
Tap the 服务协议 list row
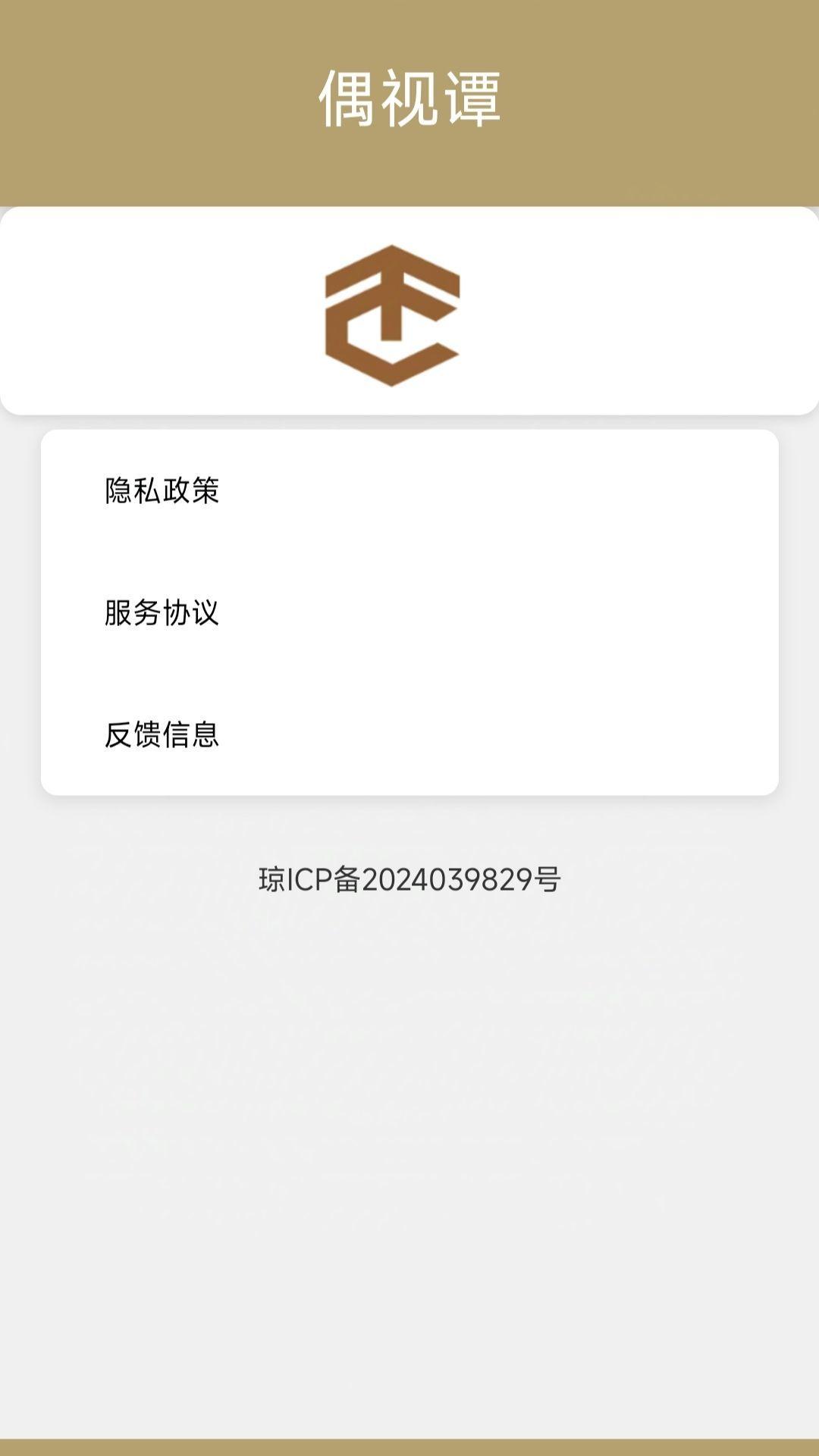click(x=409, y=612)
